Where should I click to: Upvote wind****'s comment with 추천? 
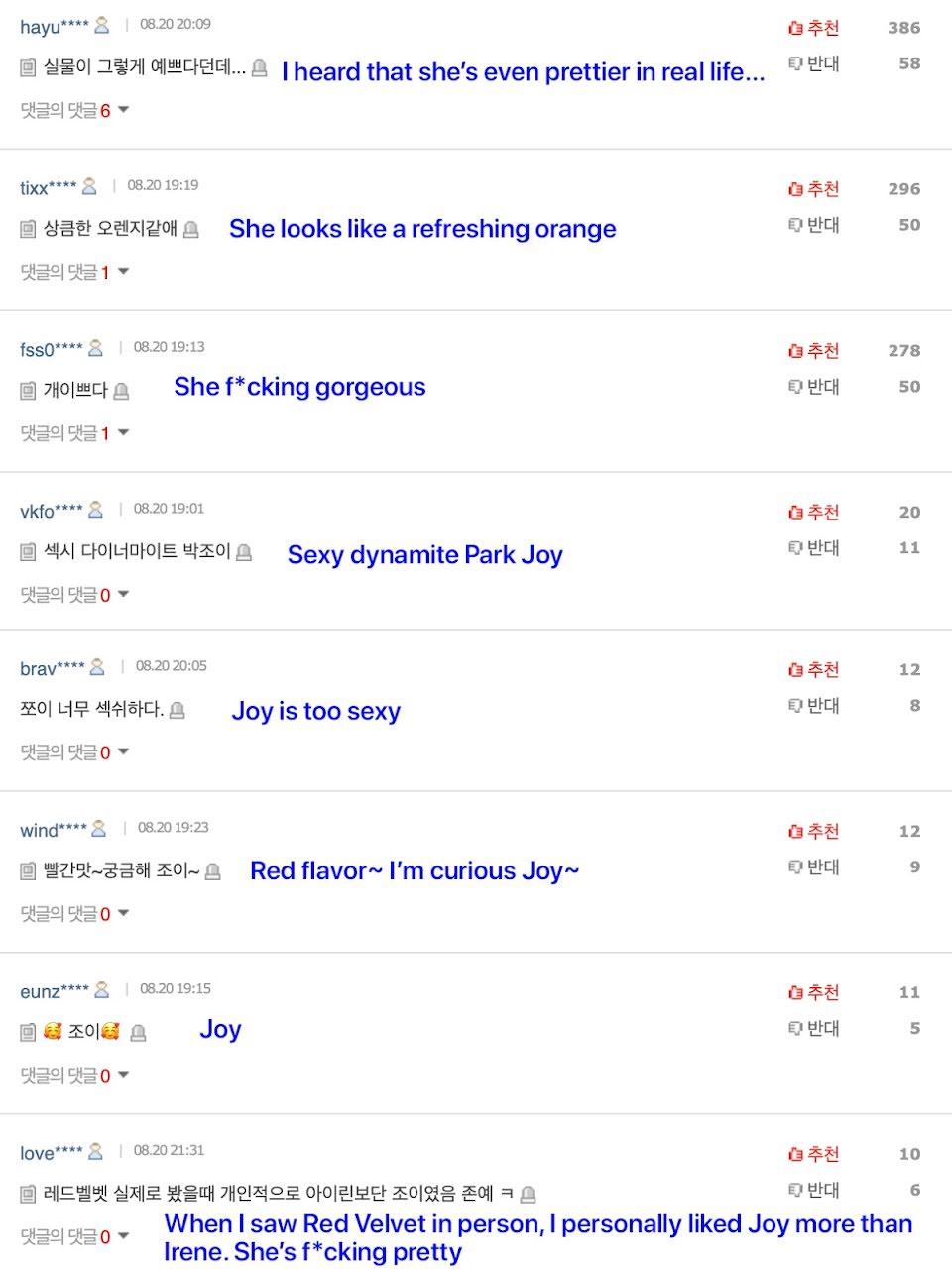coord(814,832)
